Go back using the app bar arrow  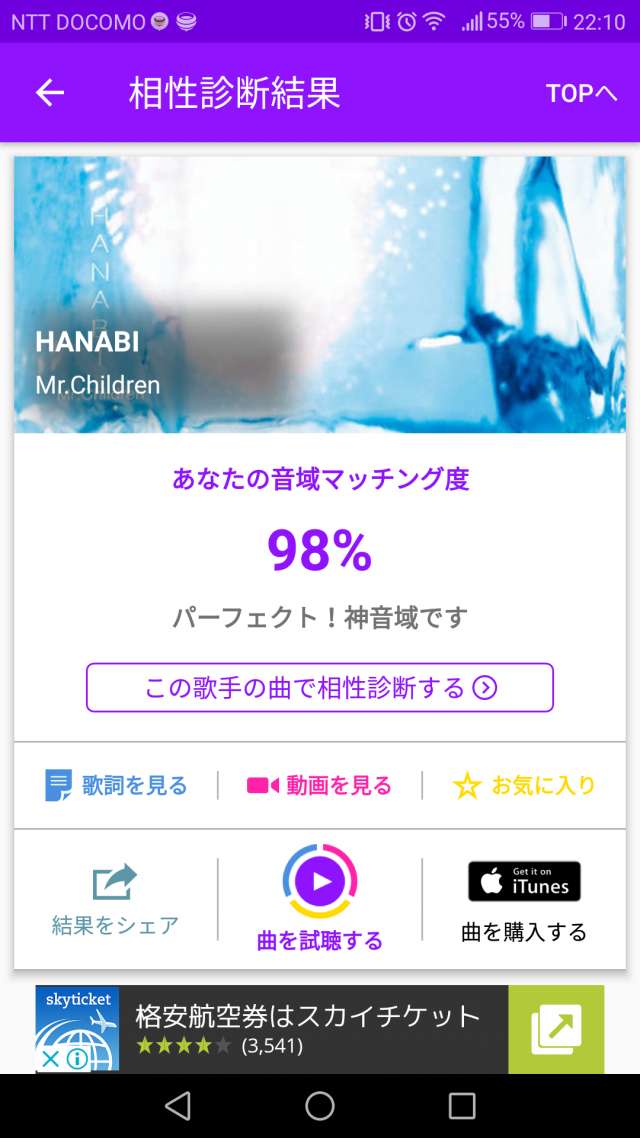pyautogui.click(x=50, y=93)
